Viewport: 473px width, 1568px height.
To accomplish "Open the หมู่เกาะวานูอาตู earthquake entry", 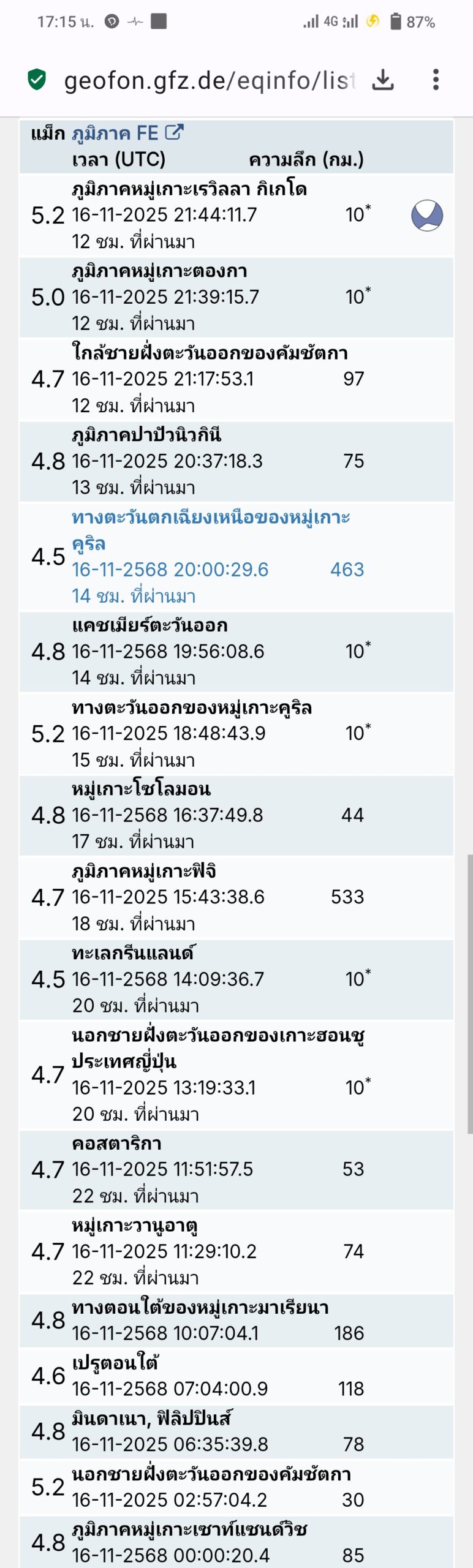I will tap(134, 1226).
